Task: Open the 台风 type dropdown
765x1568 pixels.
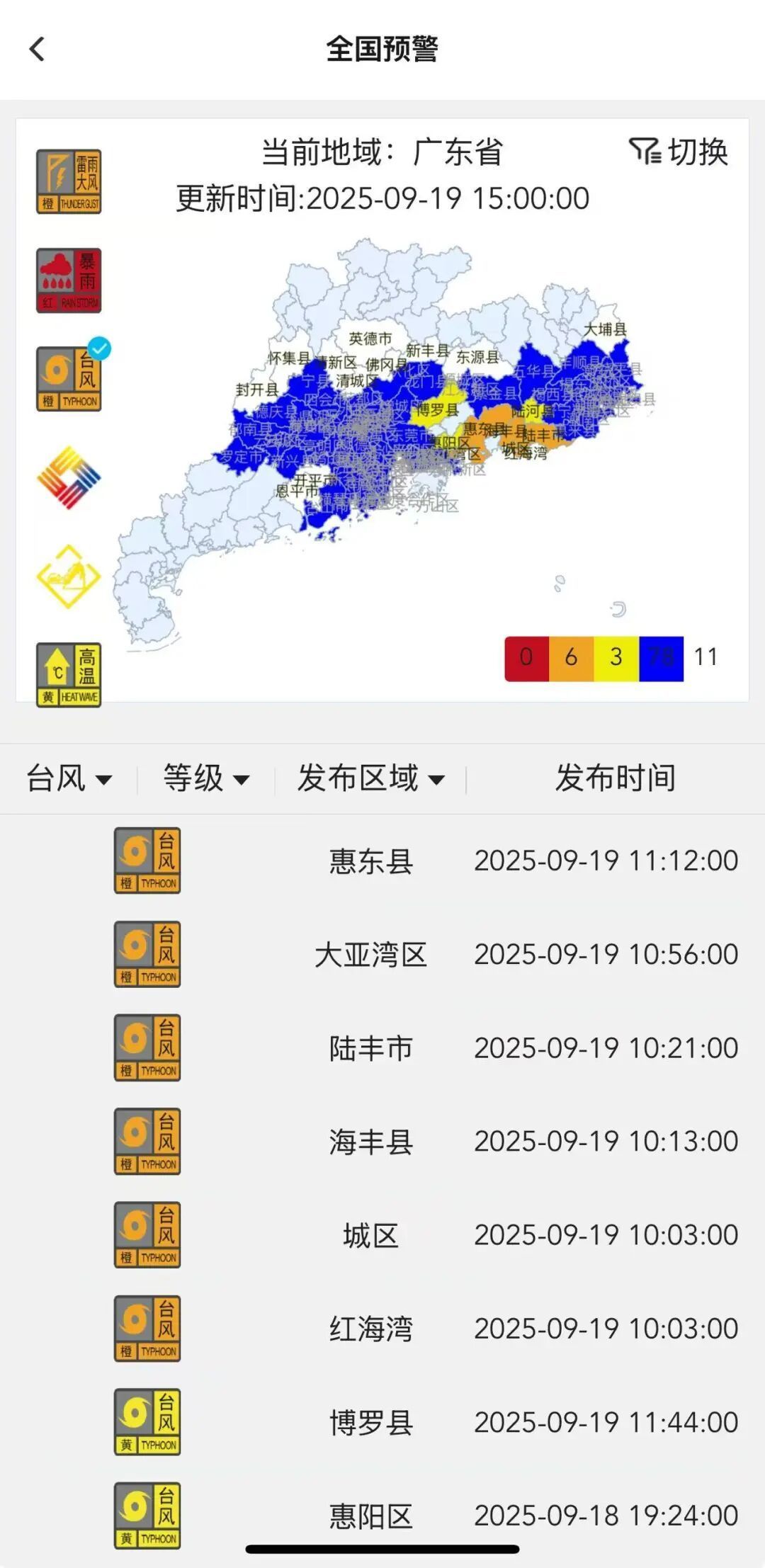Action: tap(69, 778)
